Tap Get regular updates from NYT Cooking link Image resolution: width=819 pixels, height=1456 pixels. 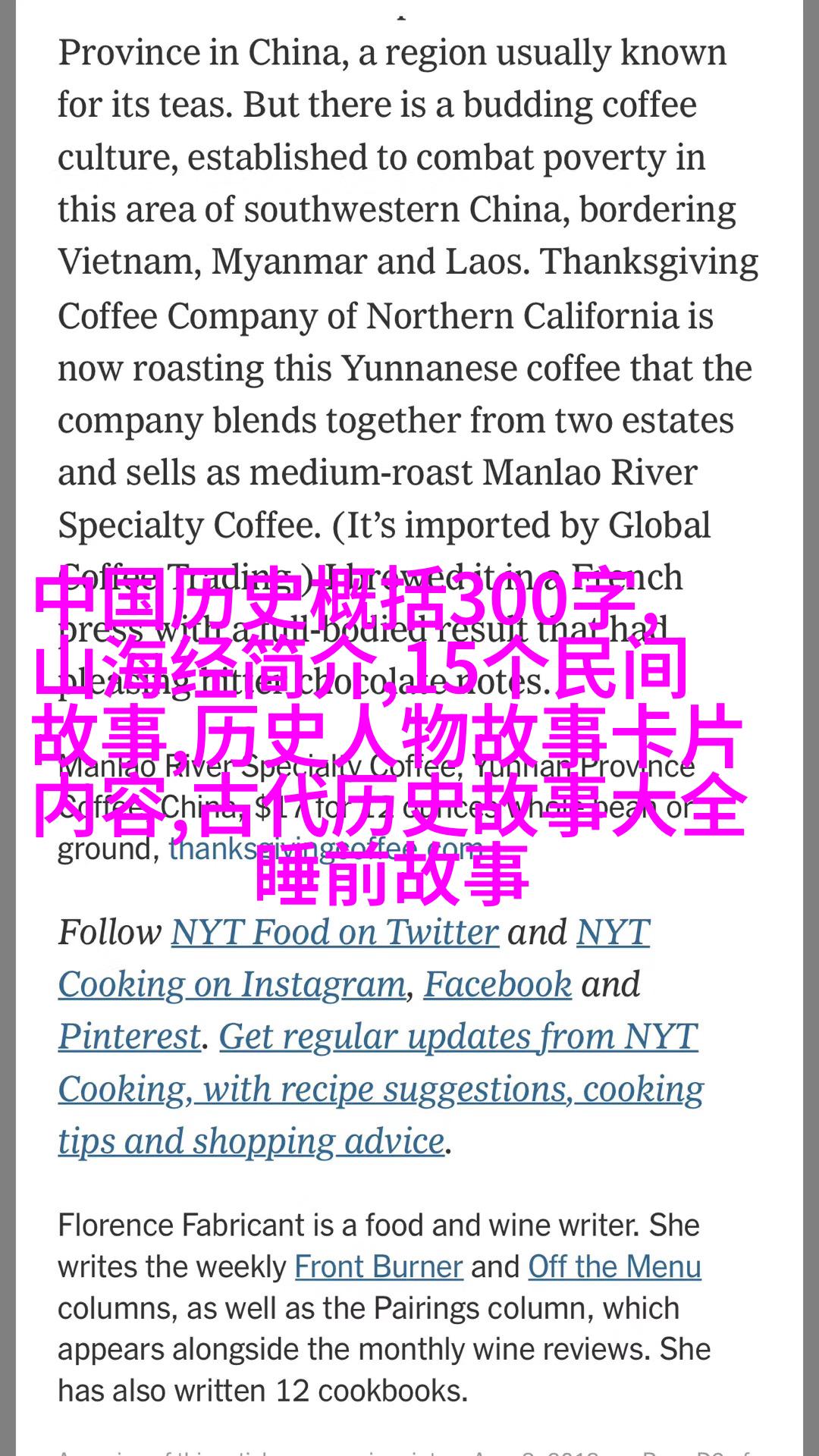click(x=381, y=1089)
